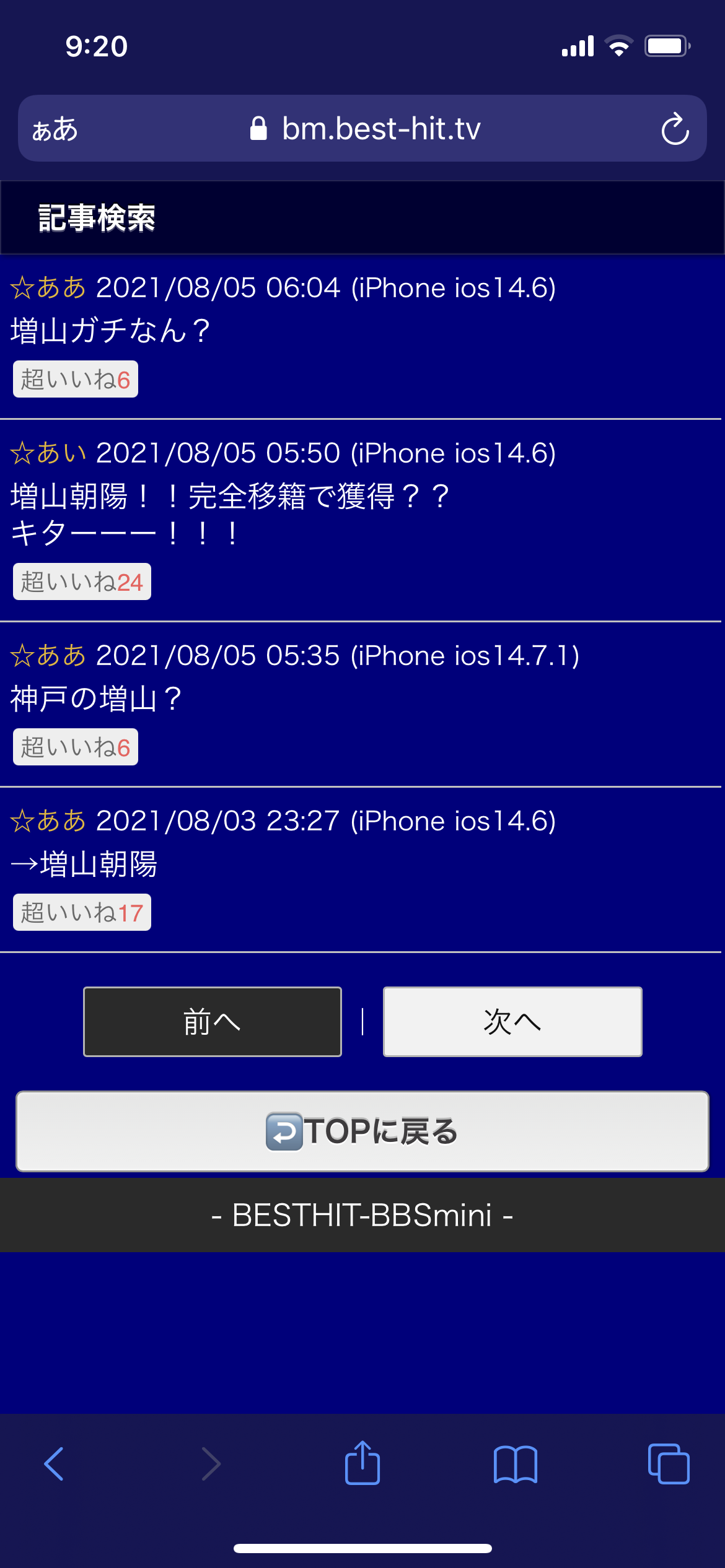The image size is (725, 1568).
Task: Like the →増山朝陽 post with 超いいね17
Action: 82,912
